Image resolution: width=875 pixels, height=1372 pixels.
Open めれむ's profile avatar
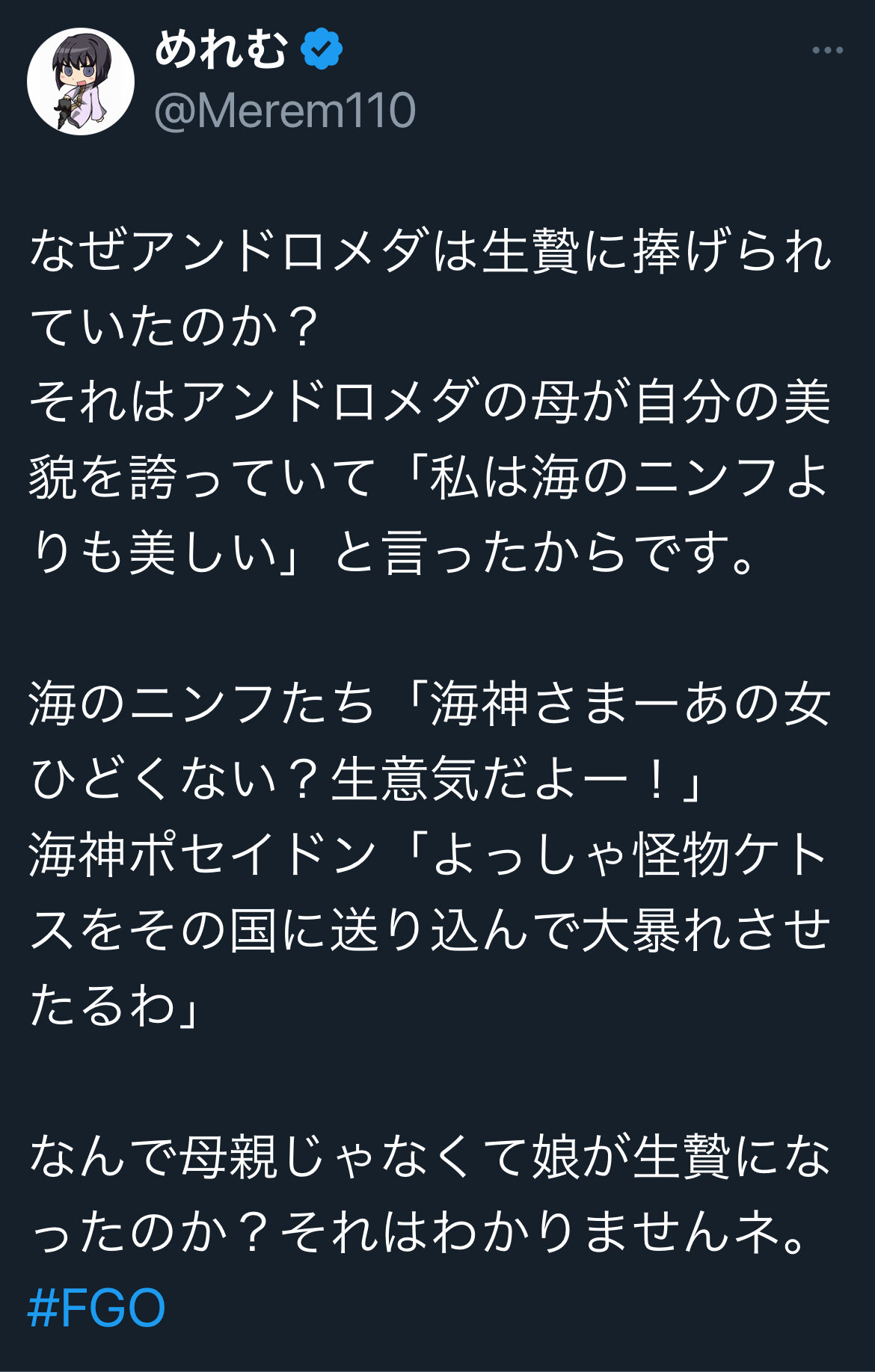coord(81,81)
